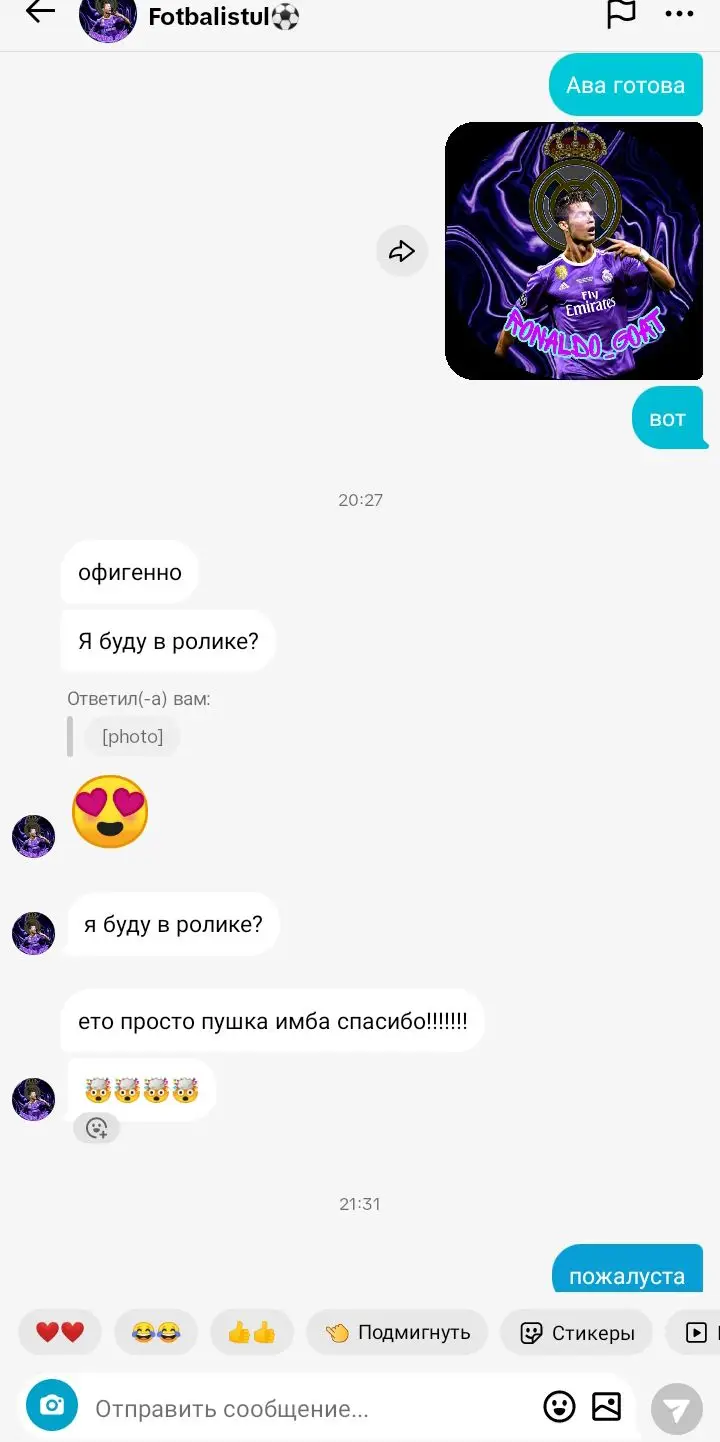Open the emoji picker
This screenshot has width=720, height=1442.
(x=560, y=1407)
